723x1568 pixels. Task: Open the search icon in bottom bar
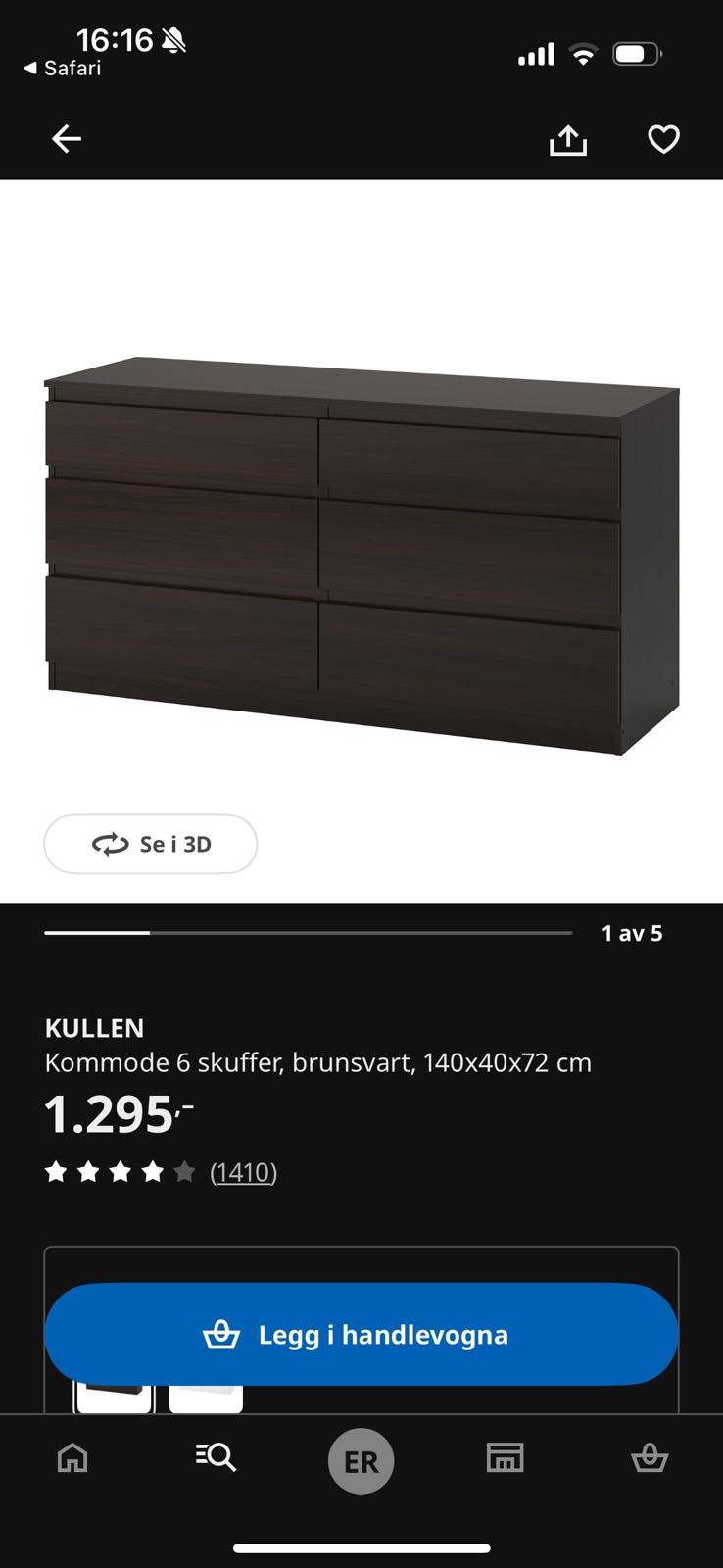tap(217, 1458)
